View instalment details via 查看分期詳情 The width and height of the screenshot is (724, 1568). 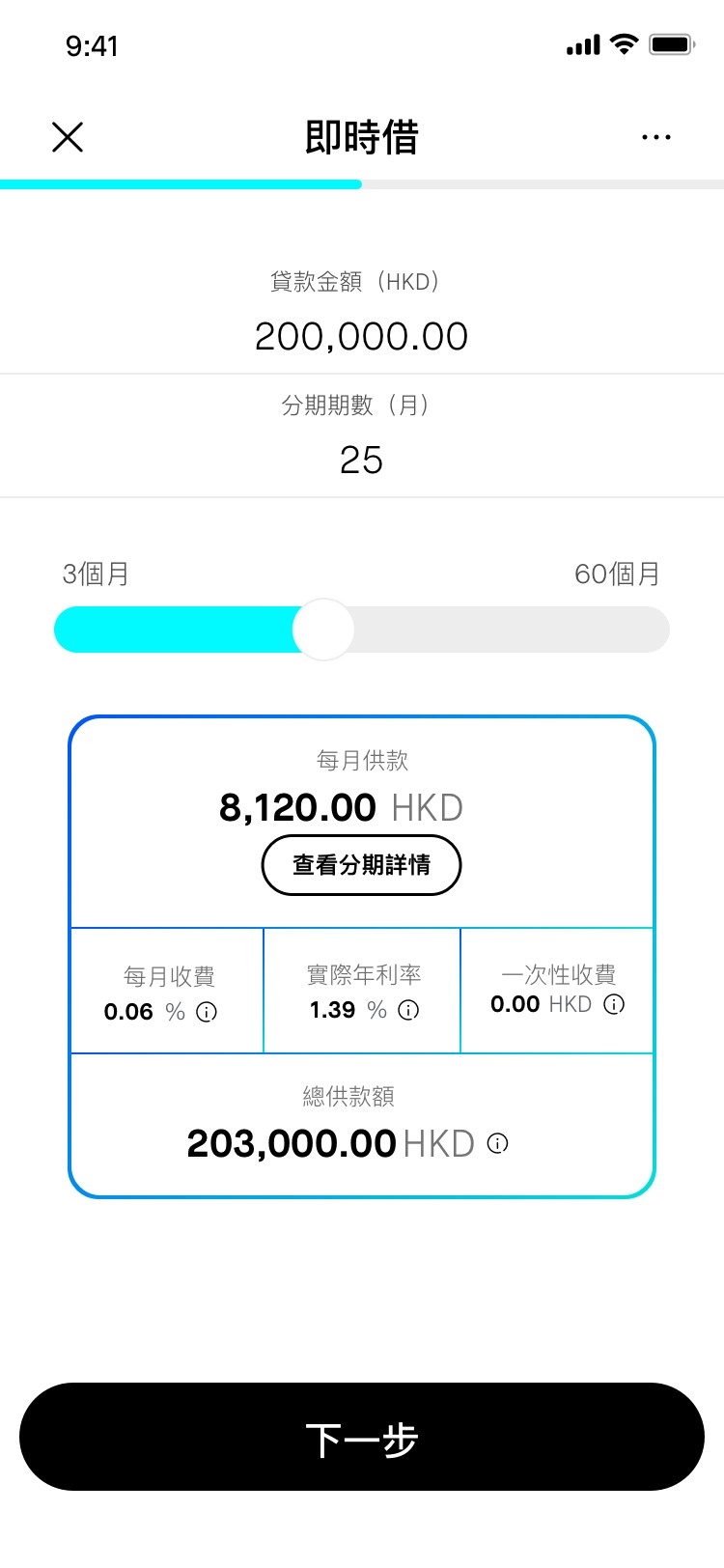tap(361, 865)
